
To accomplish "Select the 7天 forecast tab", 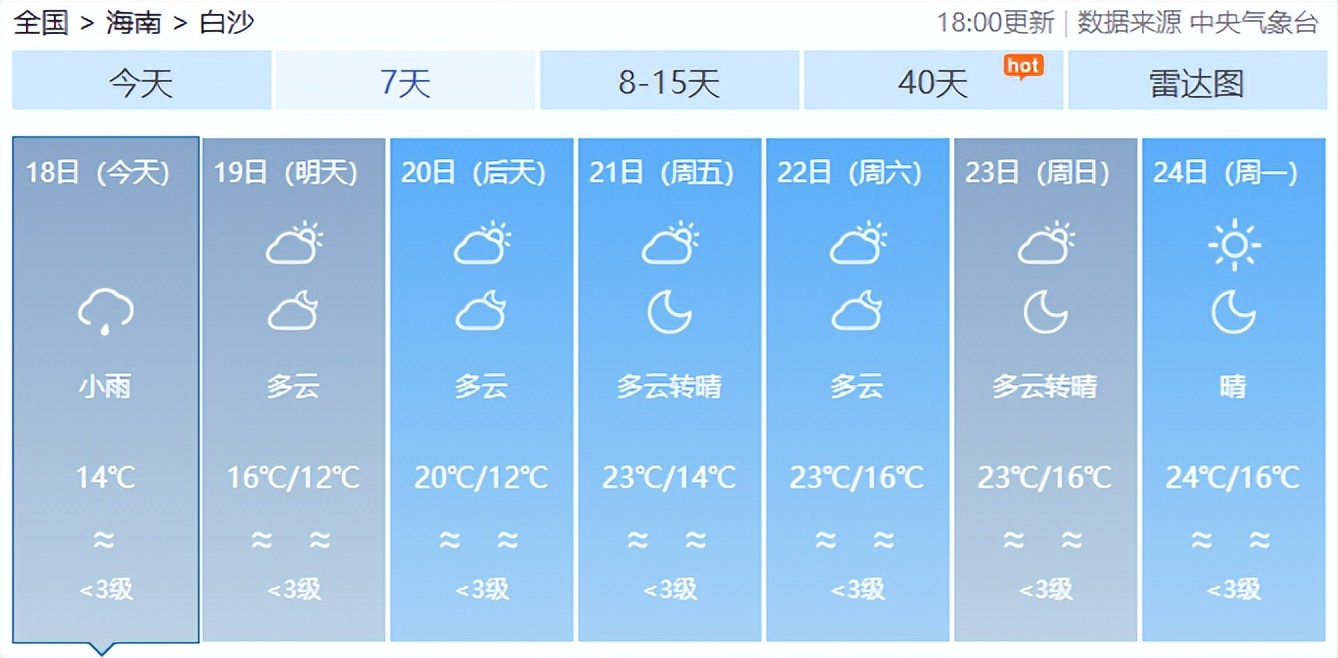I will pos(405,81).
